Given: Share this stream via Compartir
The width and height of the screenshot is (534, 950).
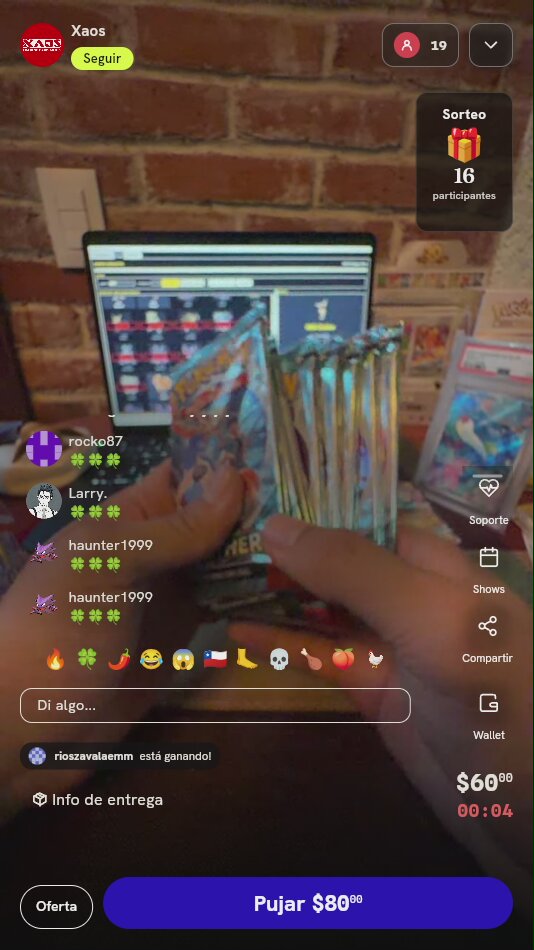Looking at the screenshot, I should [487, 640].
